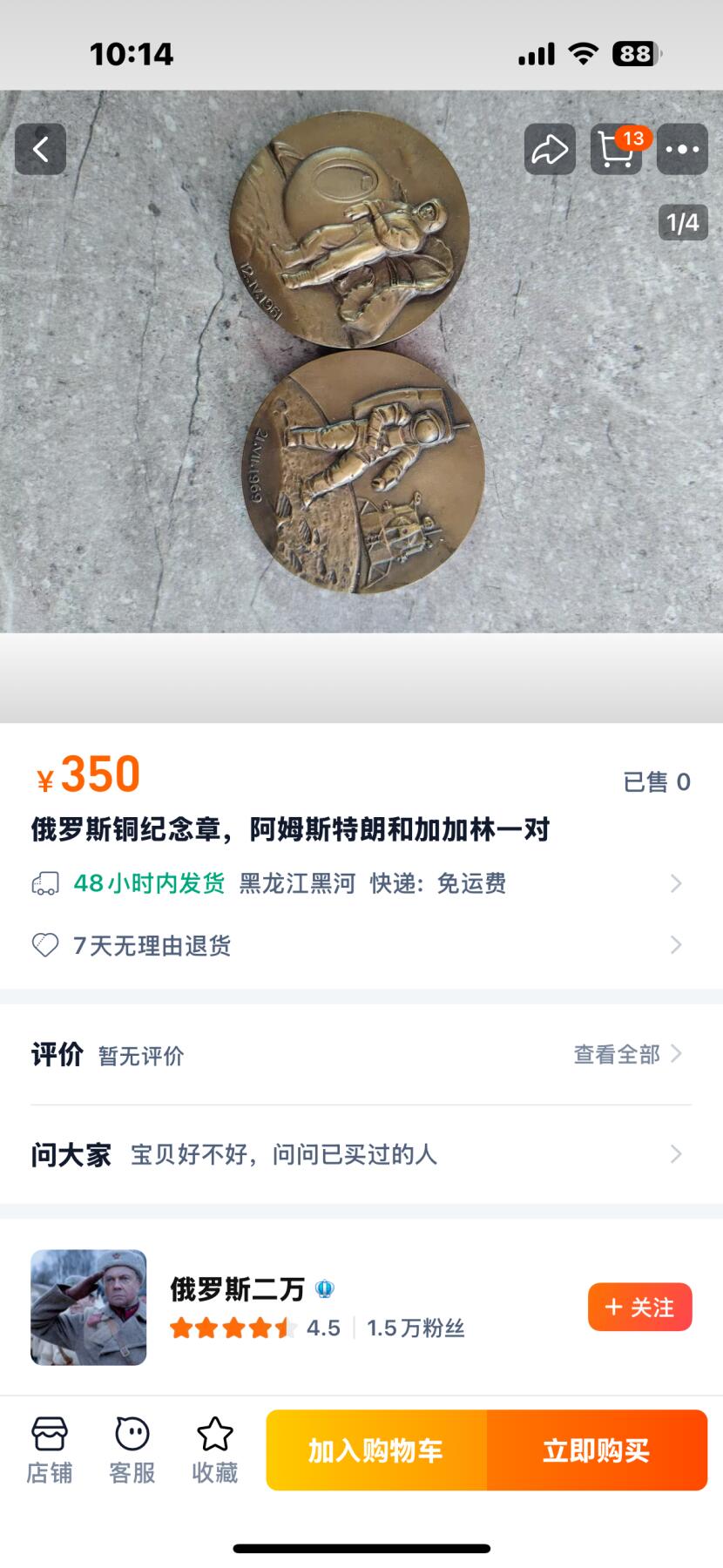Open 查看全部 to view all reviews
Screen dimensions: 723x1568
coord(615,1054)
